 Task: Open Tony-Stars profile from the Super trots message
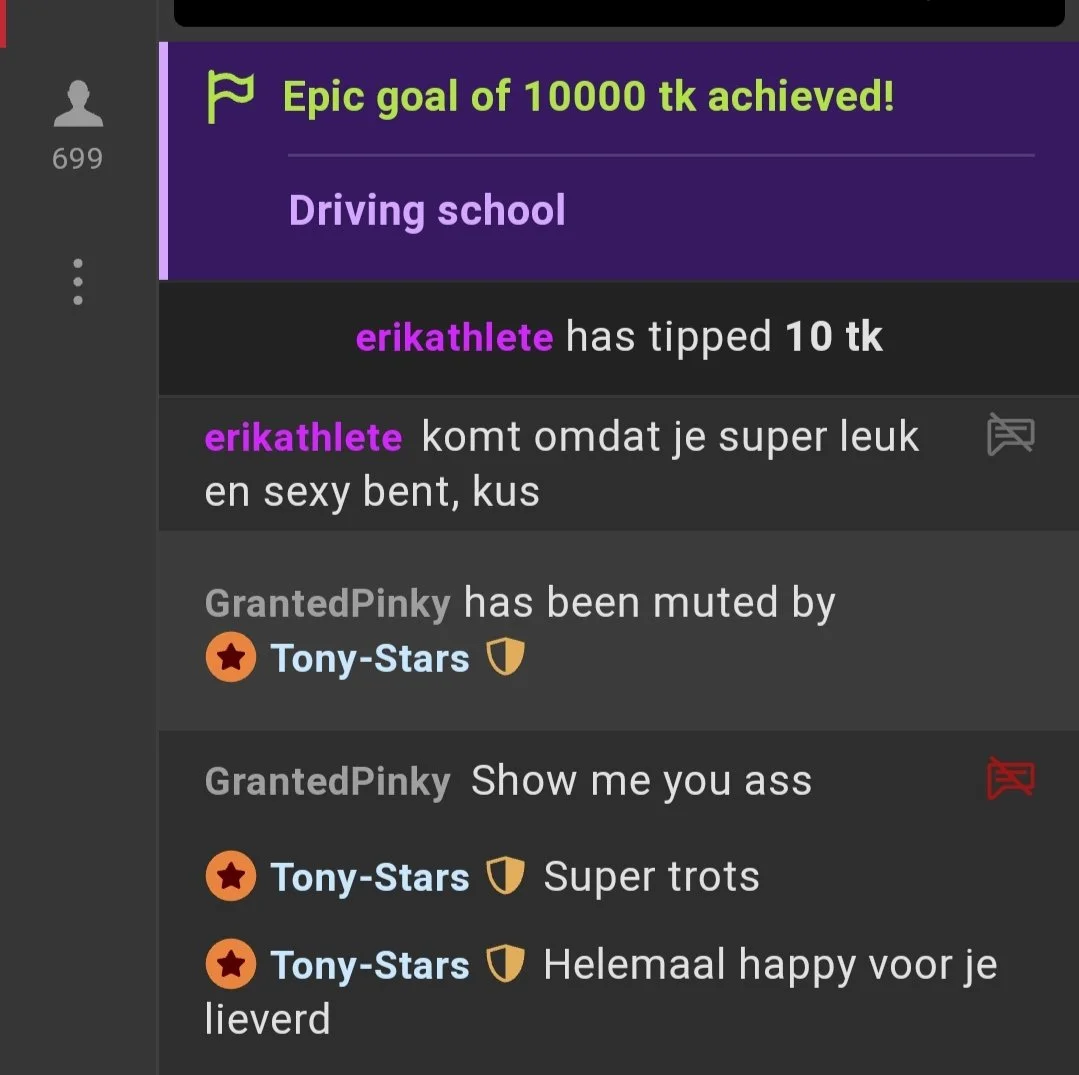tap(369, 877)
